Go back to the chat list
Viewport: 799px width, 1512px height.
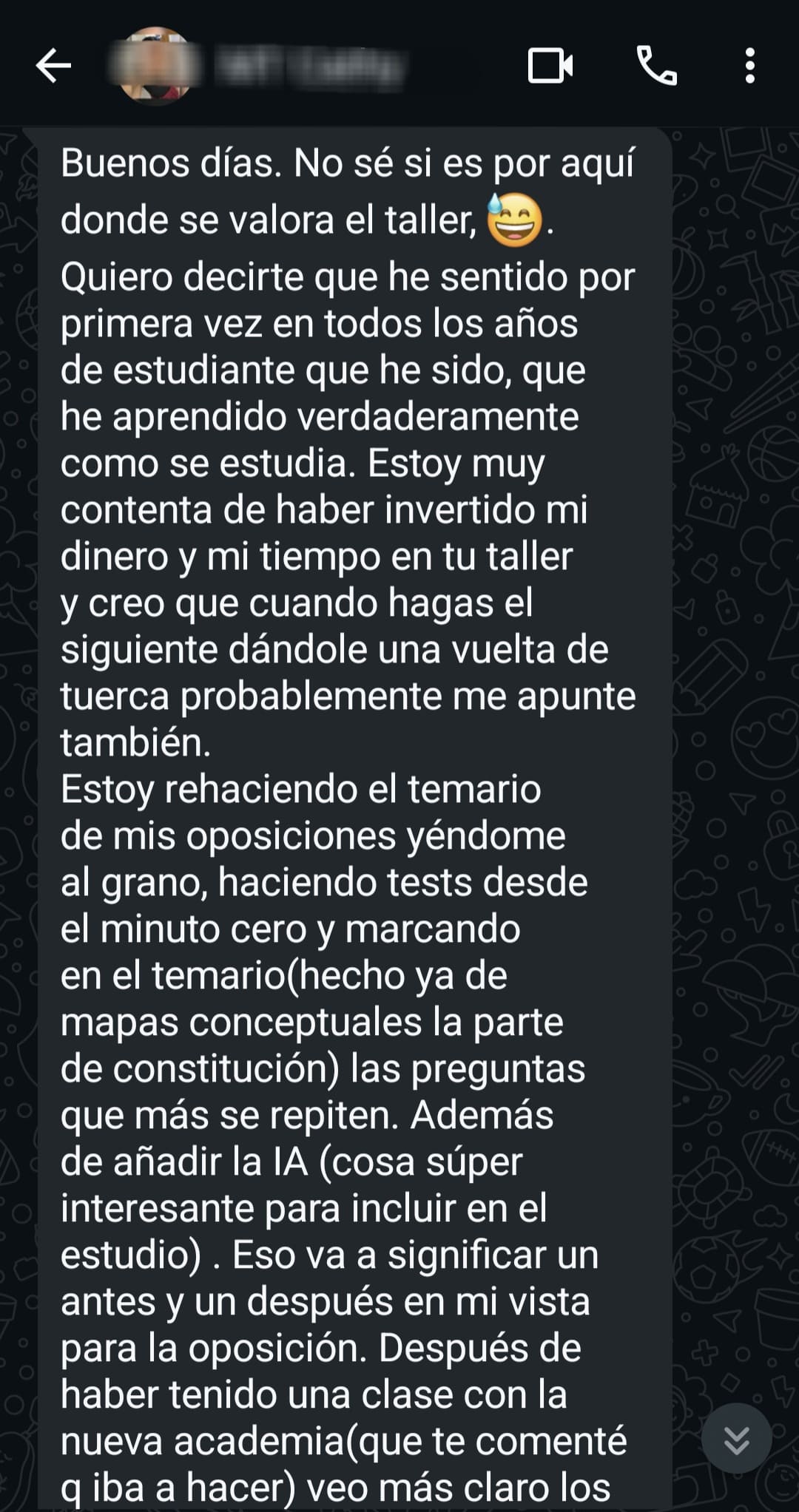53,67
